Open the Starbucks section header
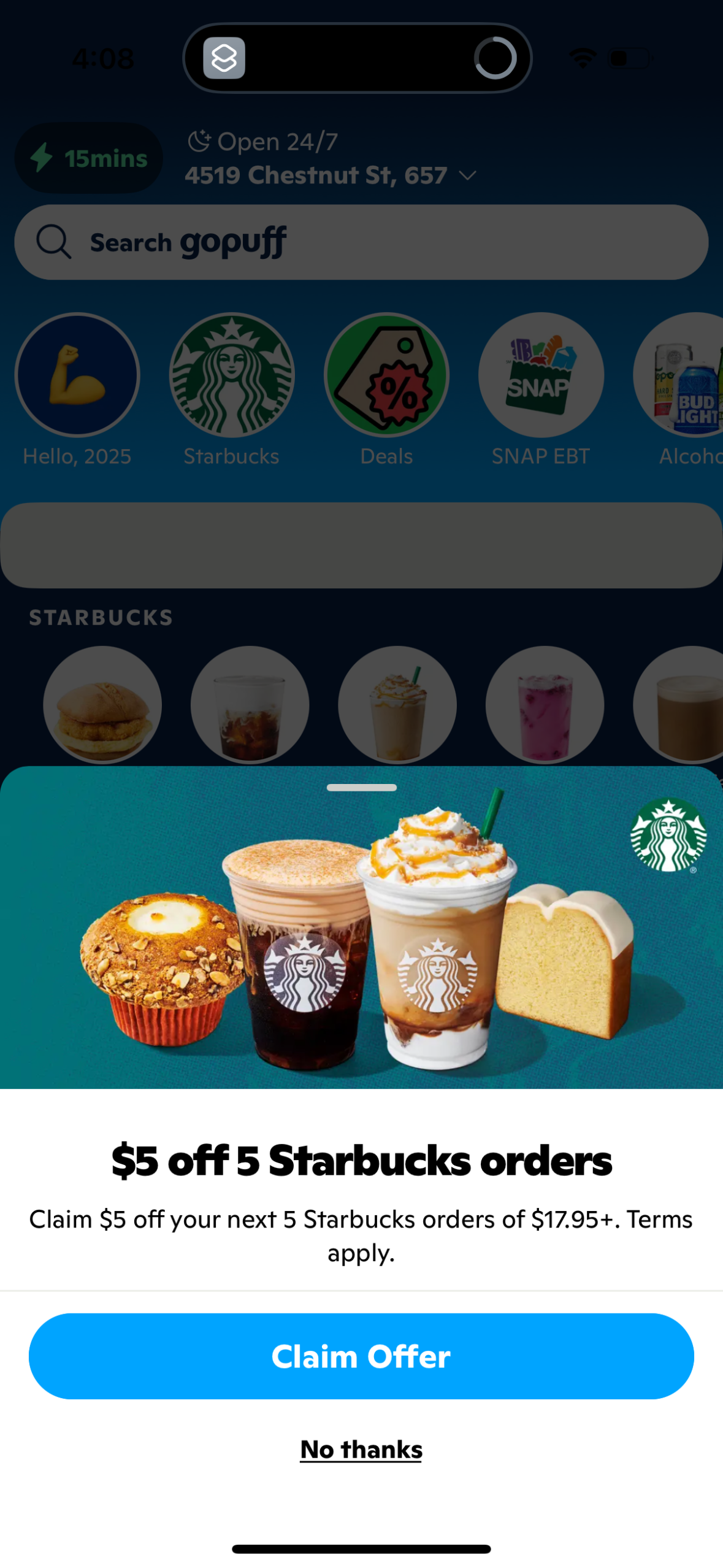This screenshot has height=1568, width=723. click(x=100, y=617)
